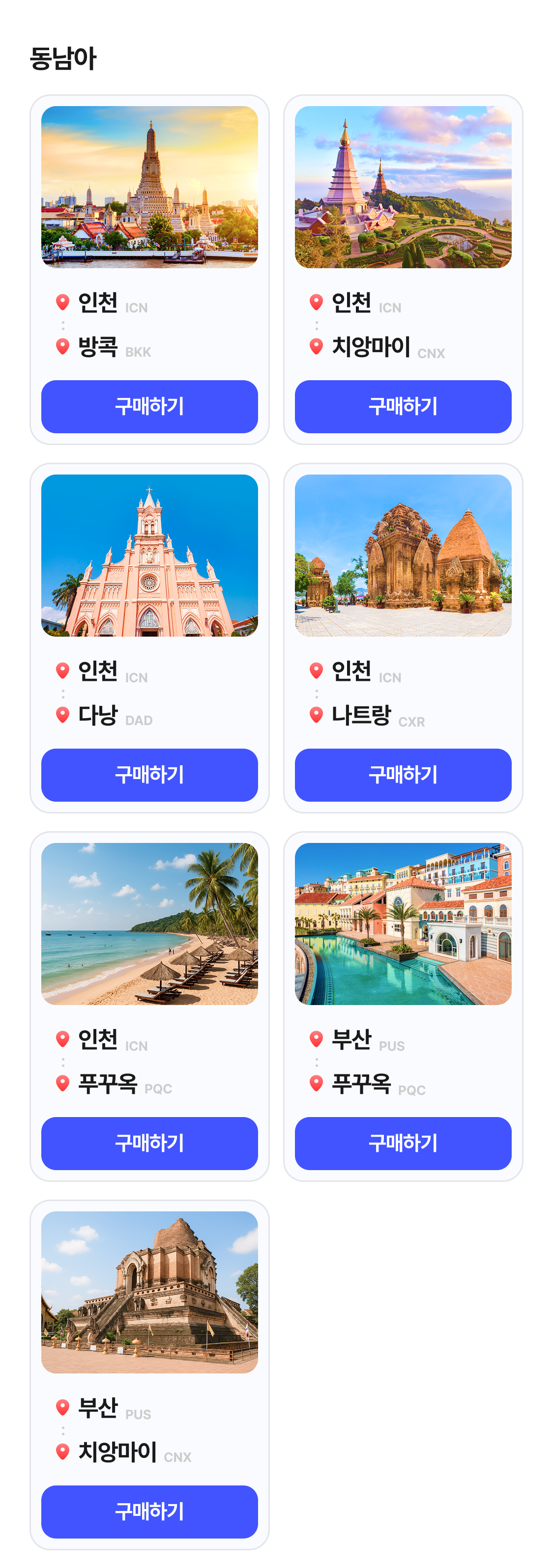Purchase the 부산 to 치앙마이 flight
Screen dimensions: 553x1568
coord(149,1511)
